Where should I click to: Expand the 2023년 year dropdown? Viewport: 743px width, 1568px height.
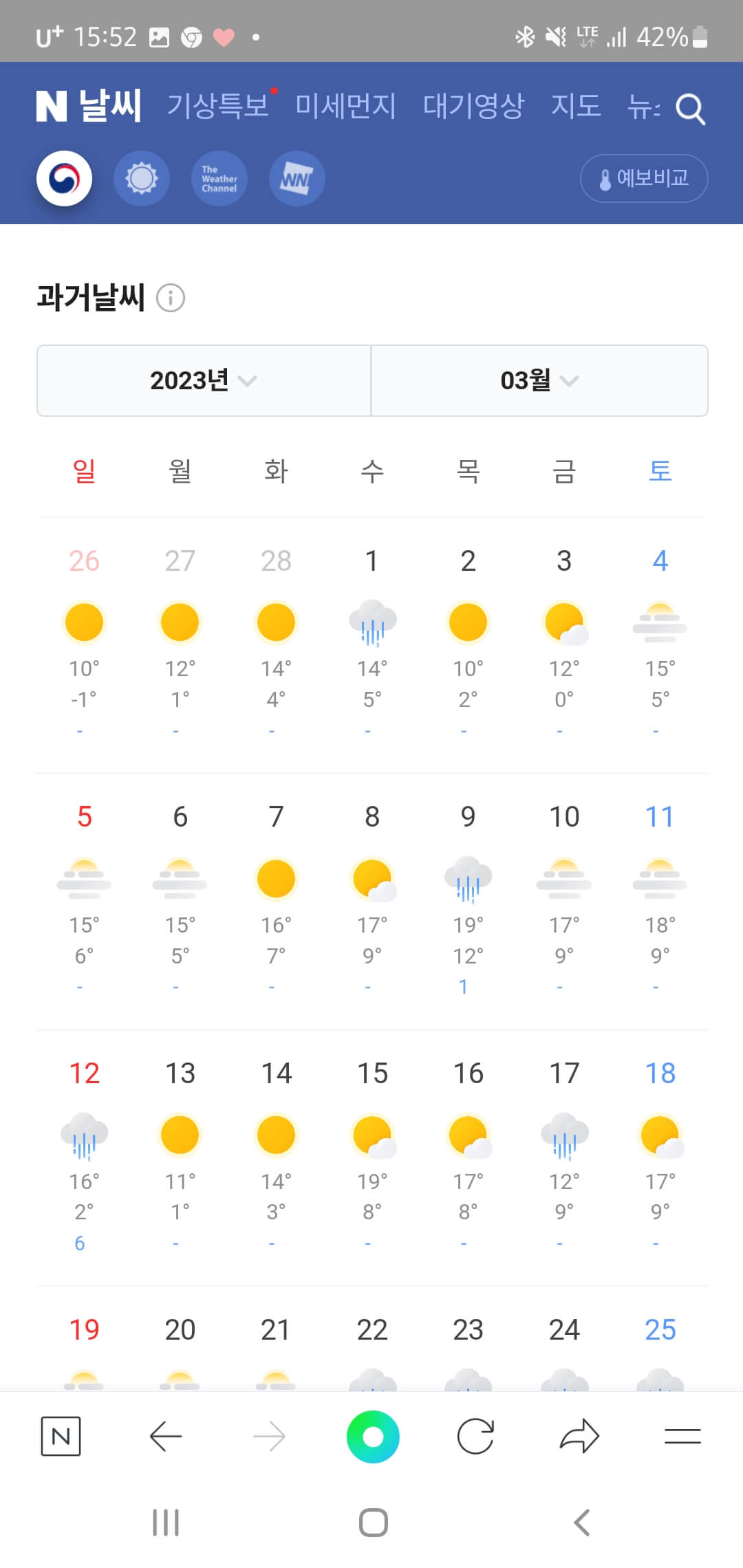coord(203,381)
